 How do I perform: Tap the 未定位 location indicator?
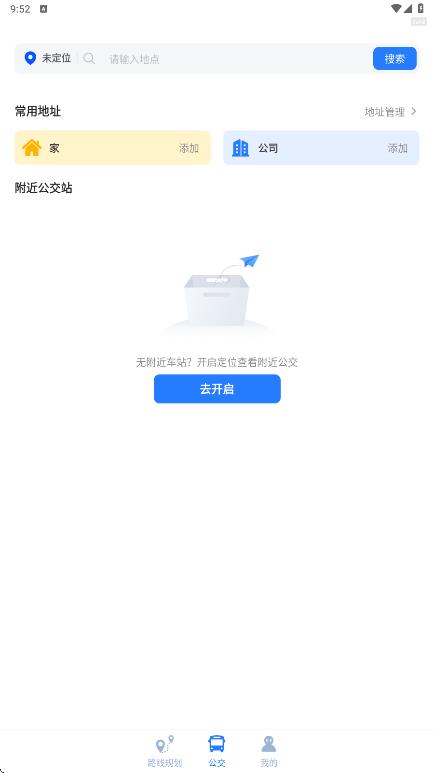point(47,58)
